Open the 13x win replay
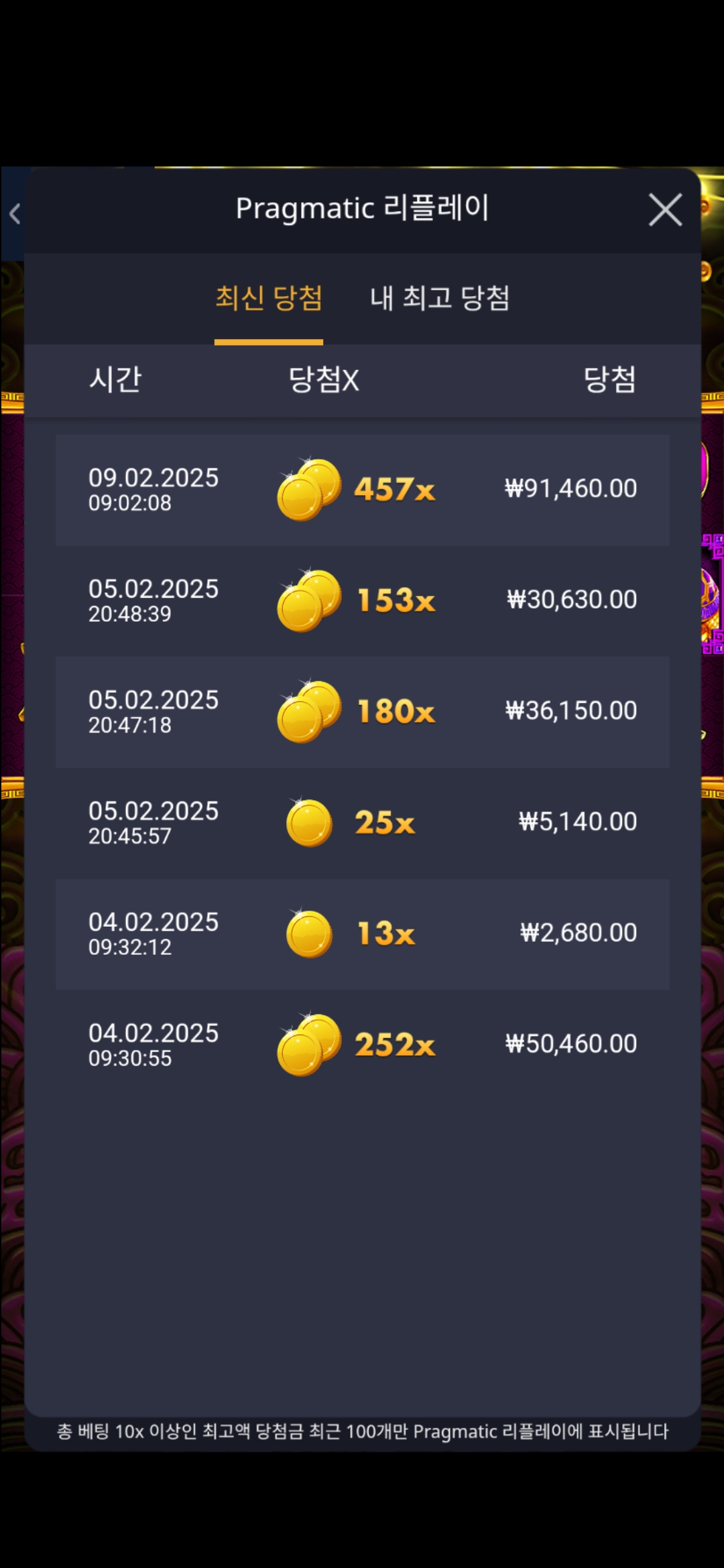 point(362,934)
